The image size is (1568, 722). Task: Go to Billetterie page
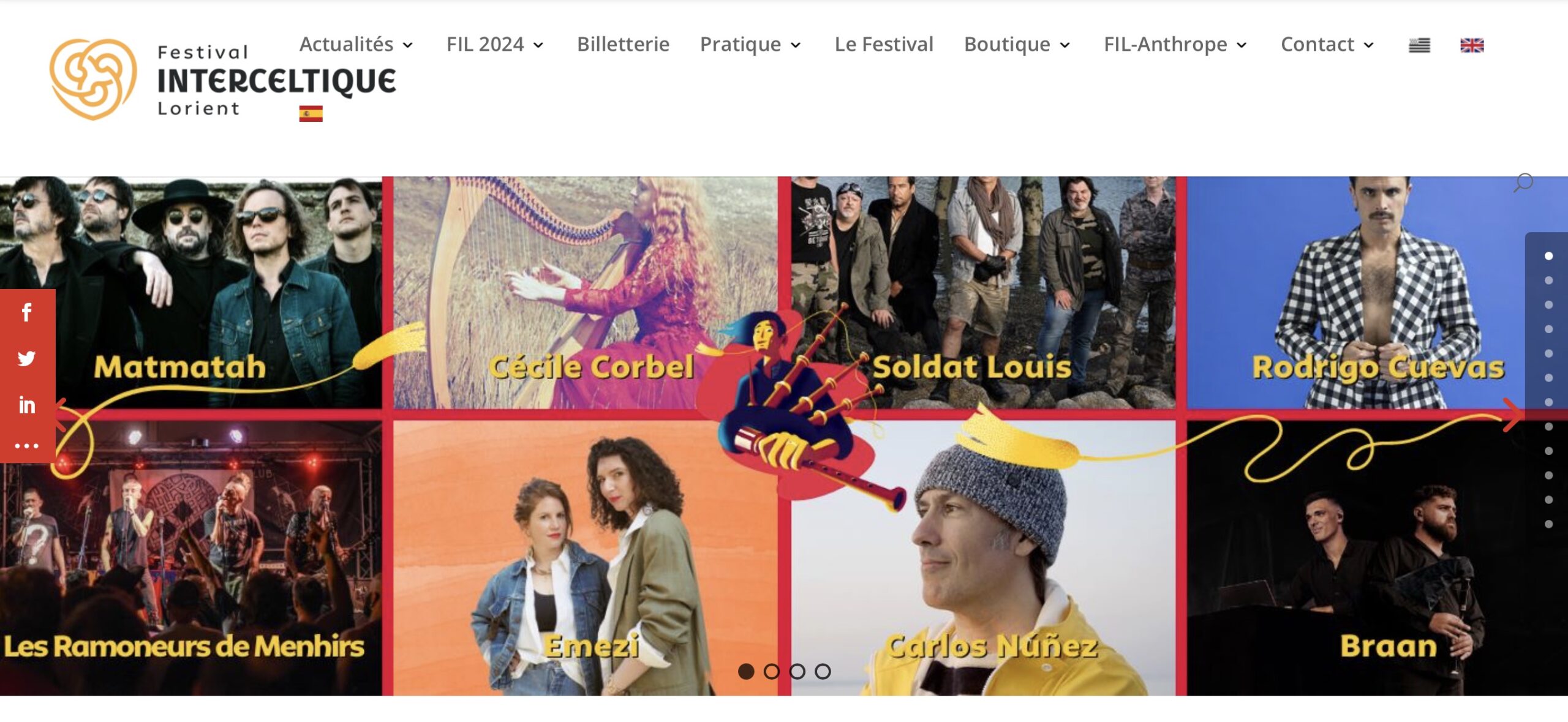pyautogui.click(x=623, y=45)
